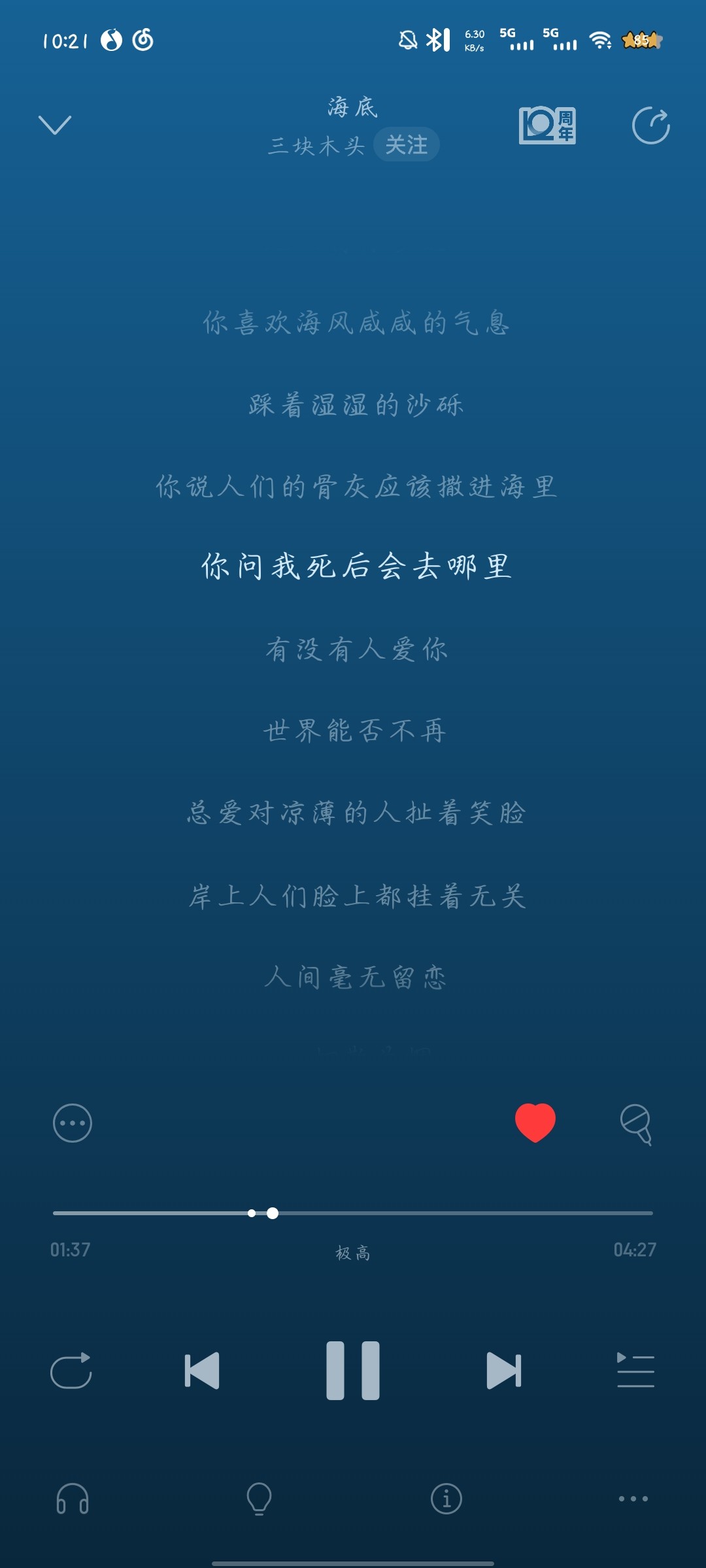The height and width of the screenshot is (1568, 706).
Task: Open the bottom-right more menu
Action: (633, 1499)
